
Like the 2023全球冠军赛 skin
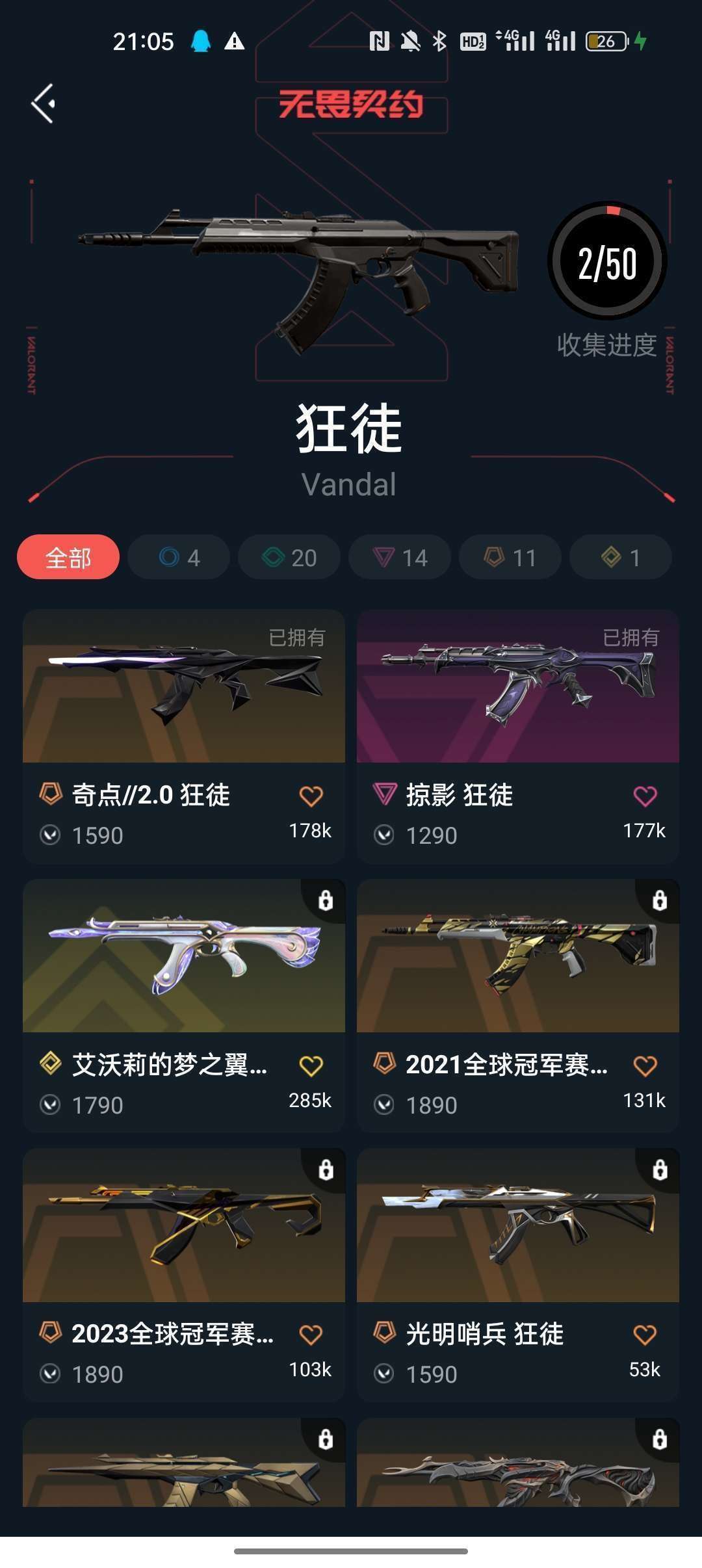click(x=311, y=1335)
